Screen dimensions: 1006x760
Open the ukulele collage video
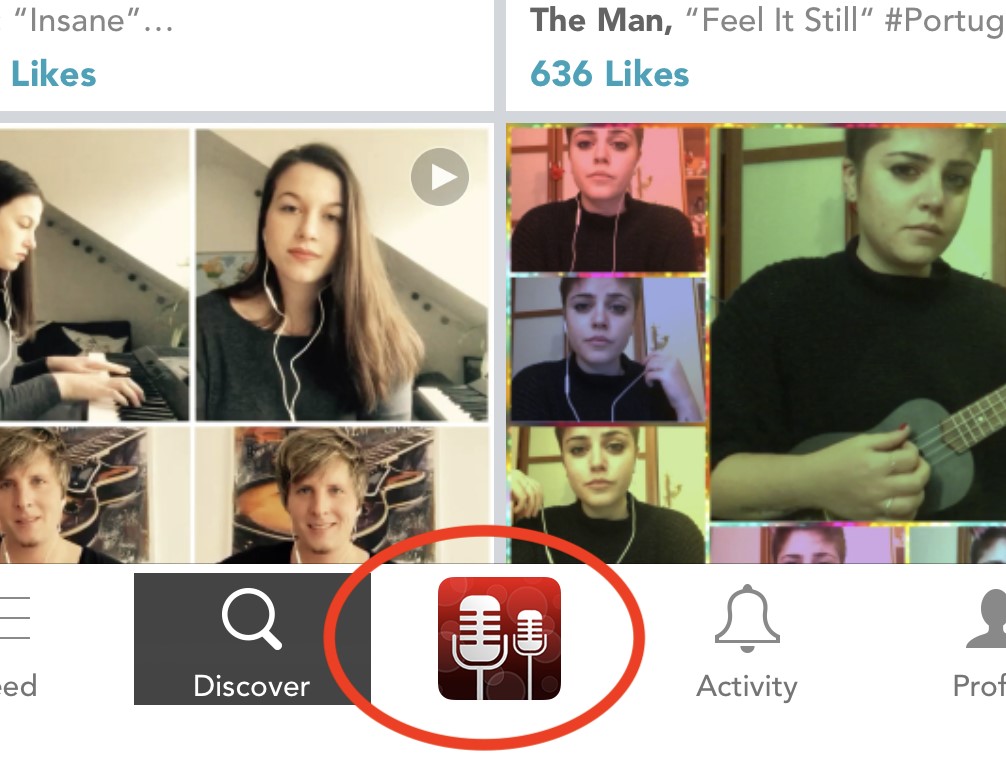pyautogui.click(x=756, y=340)
